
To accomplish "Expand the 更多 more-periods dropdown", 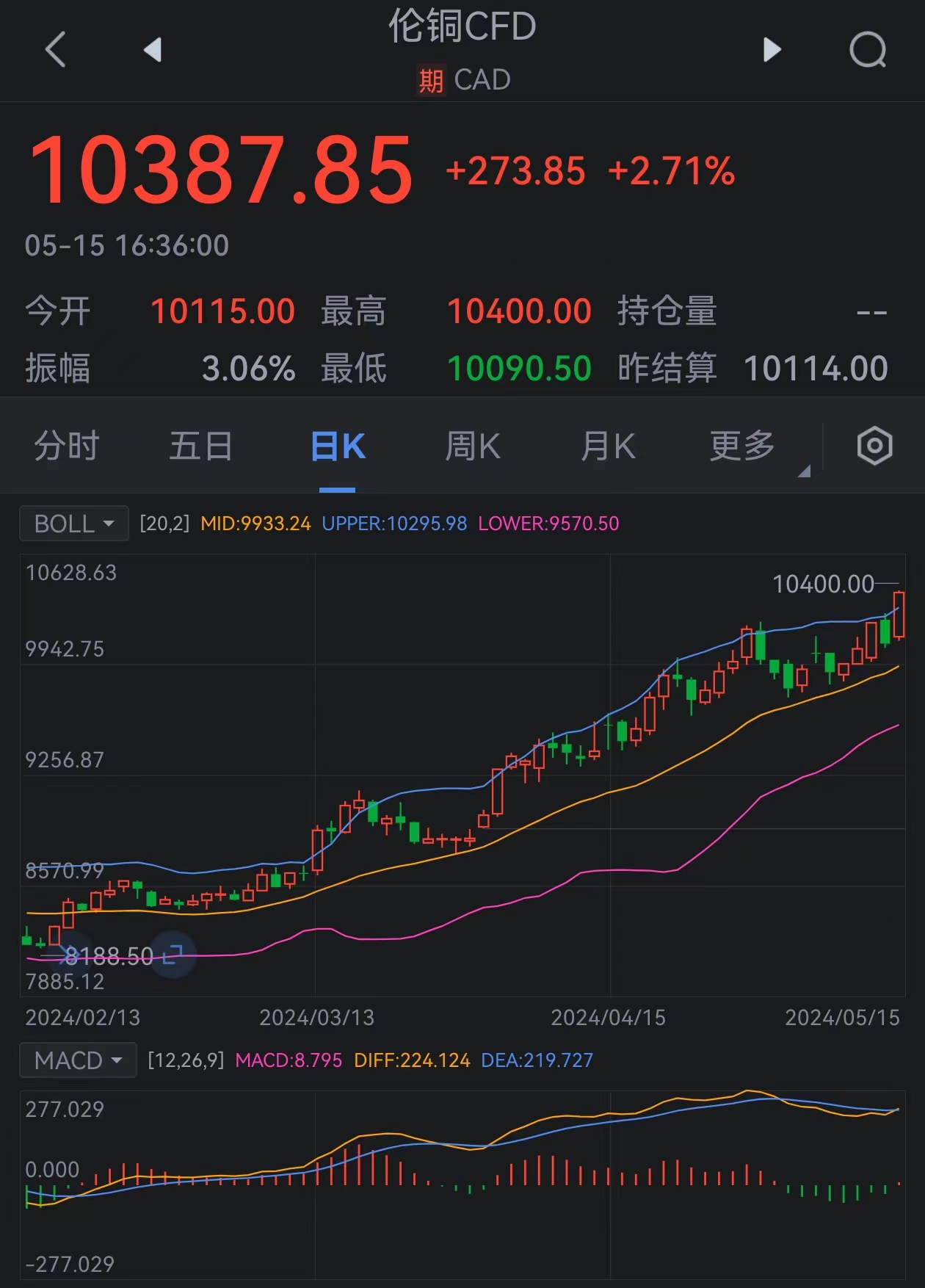I will tap(741, 446).
